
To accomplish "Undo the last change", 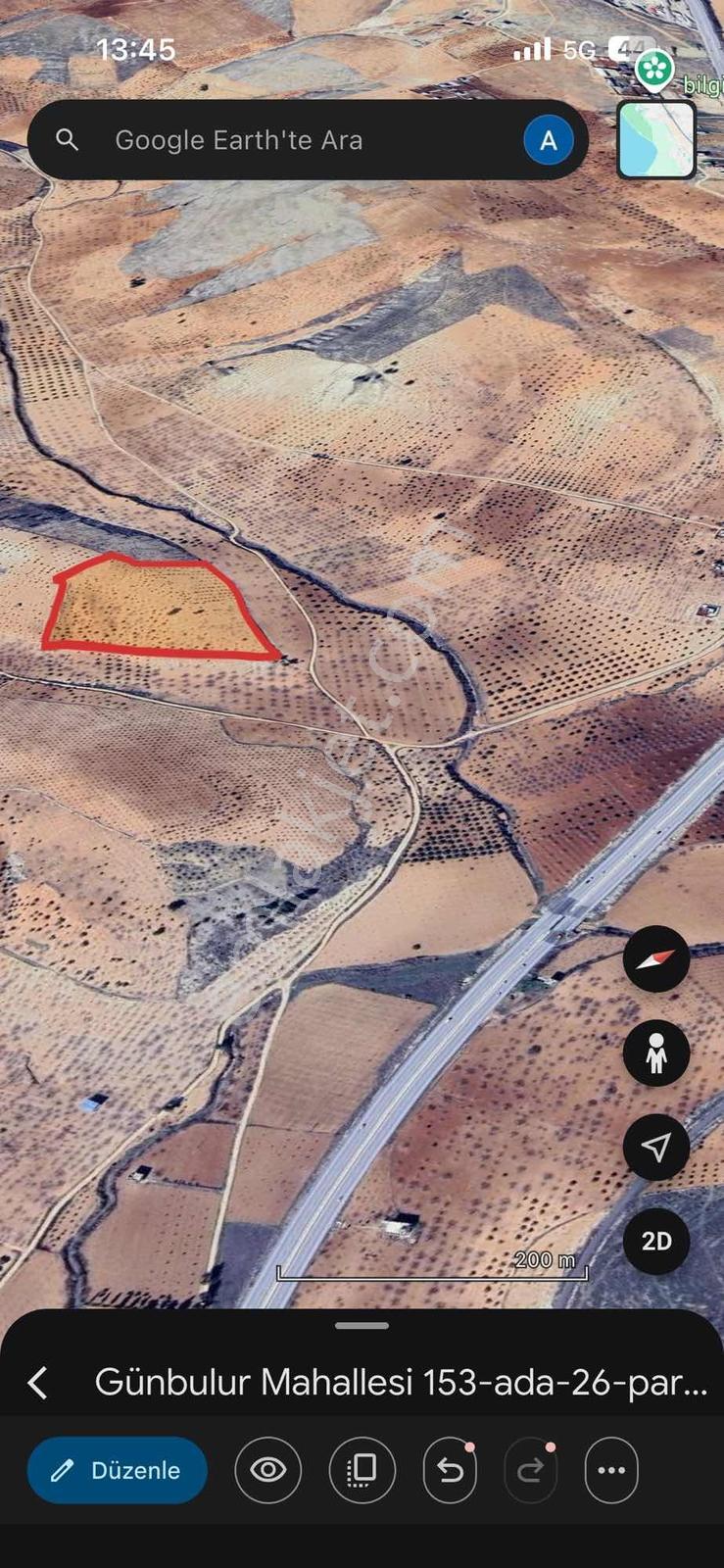I will point(450,1470).
